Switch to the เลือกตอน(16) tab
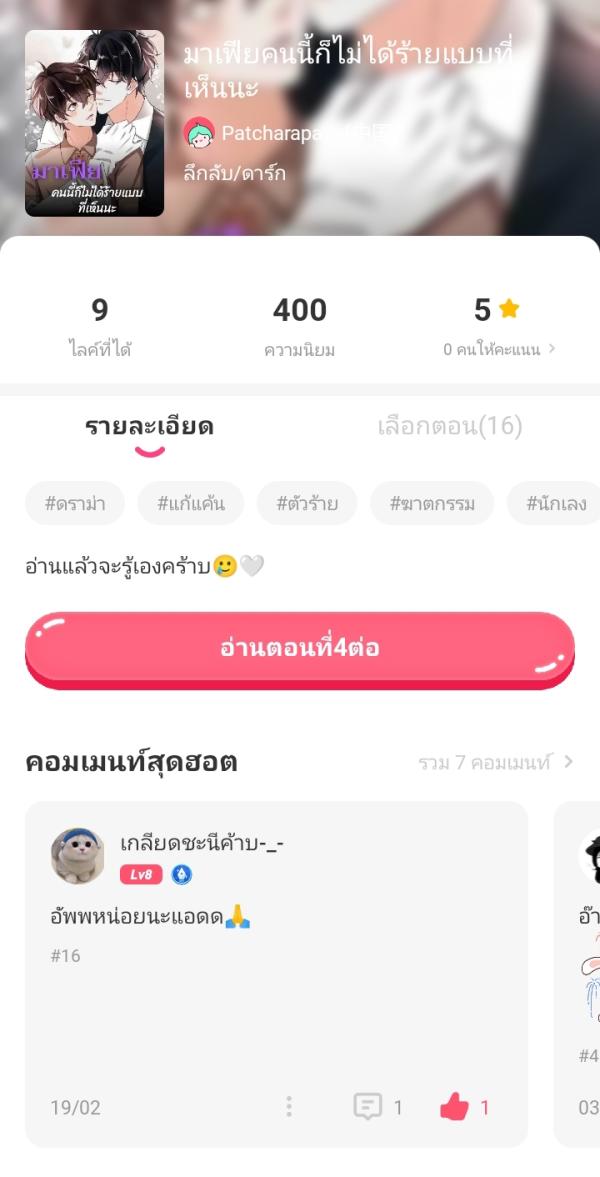The image size is (600, 1177). click(x=450, y=427)
